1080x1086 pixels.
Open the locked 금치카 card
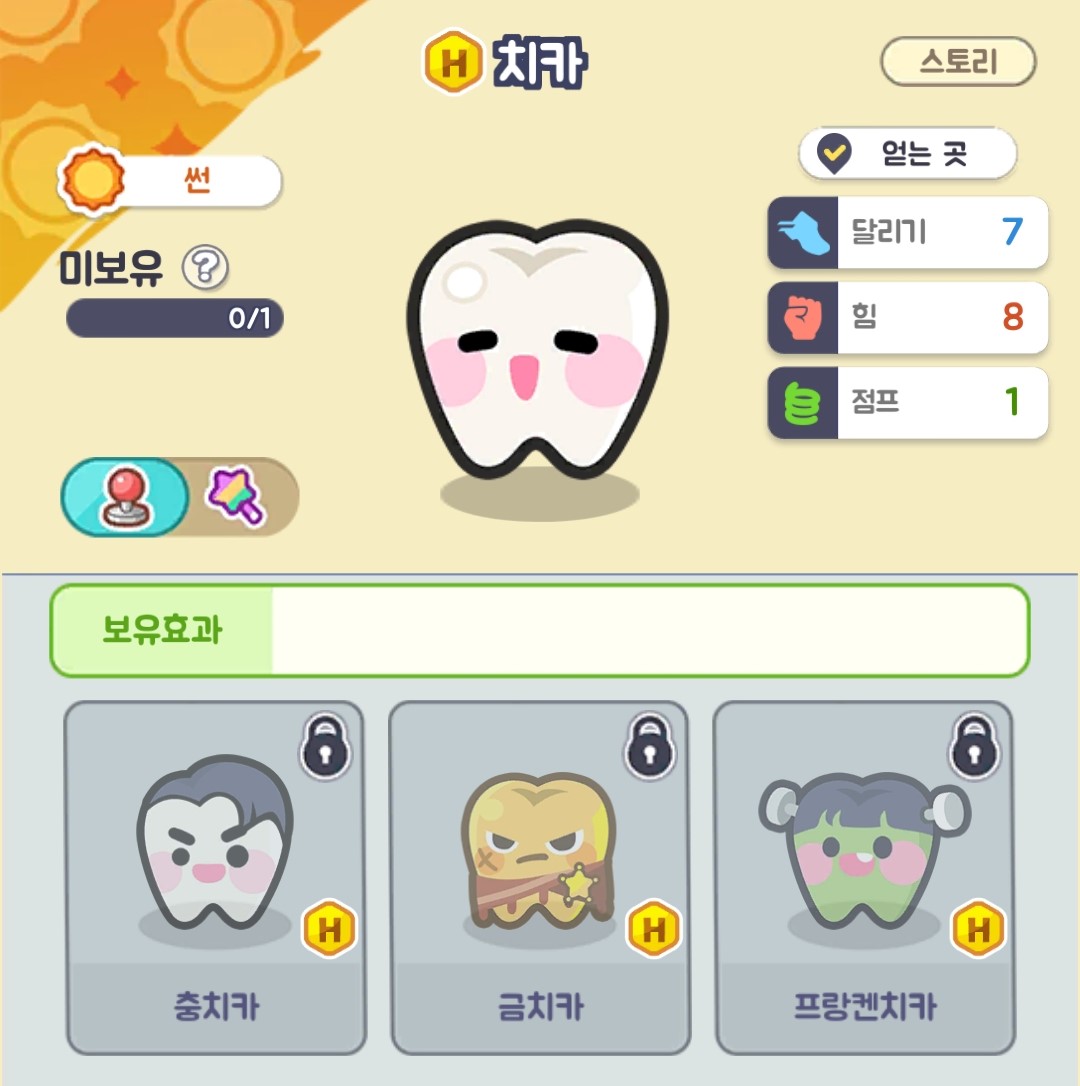[539, 877]
